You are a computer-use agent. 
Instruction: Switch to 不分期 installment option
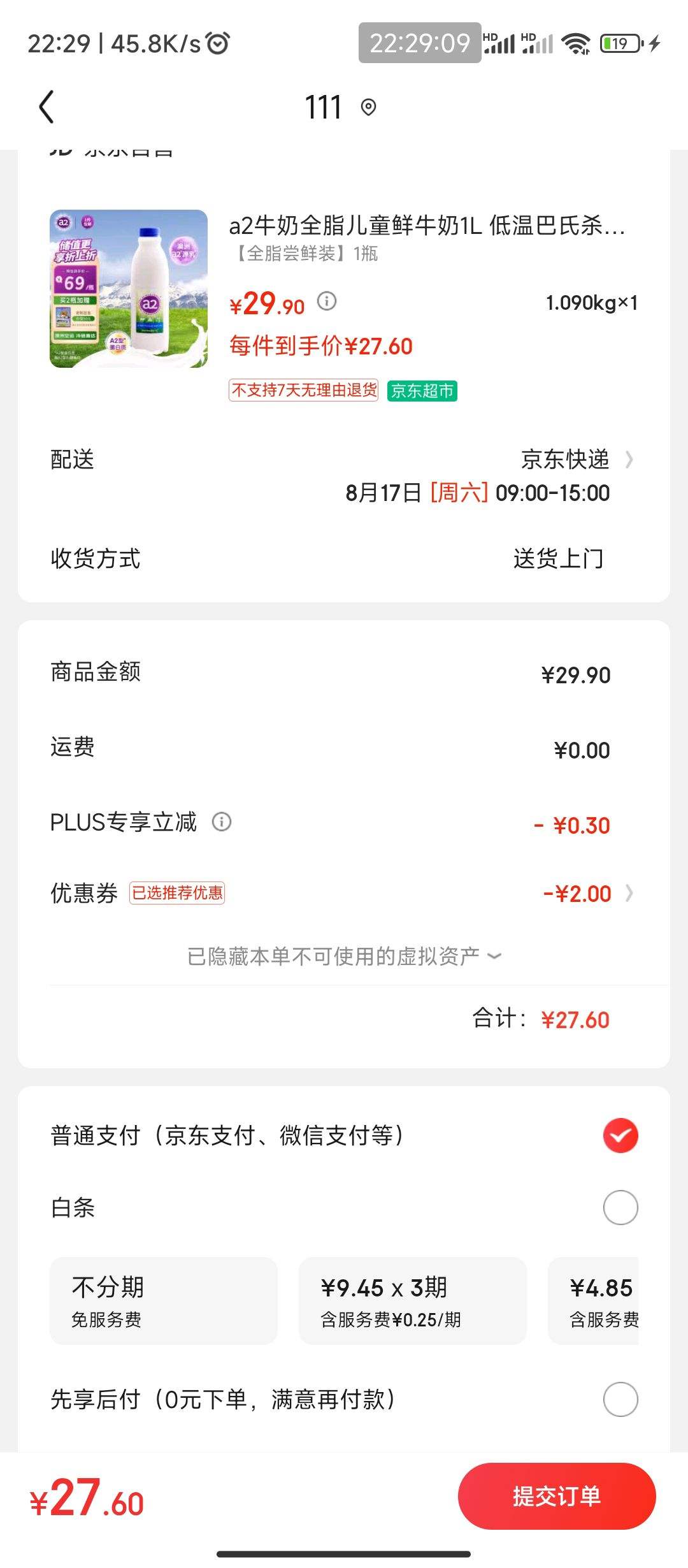tap(162, 1302)
